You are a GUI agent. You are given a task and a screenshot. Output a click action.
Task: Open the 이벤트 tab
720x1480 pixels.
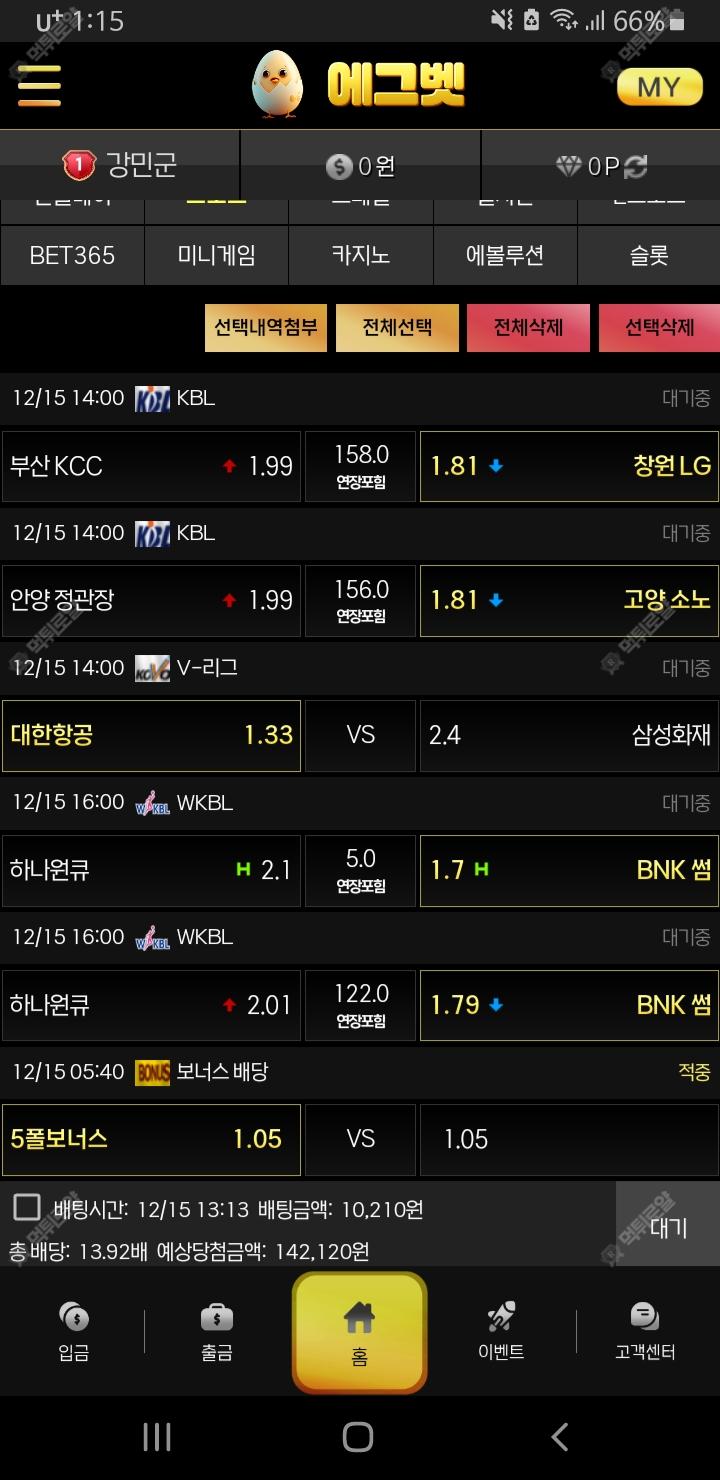point(501,1331)
